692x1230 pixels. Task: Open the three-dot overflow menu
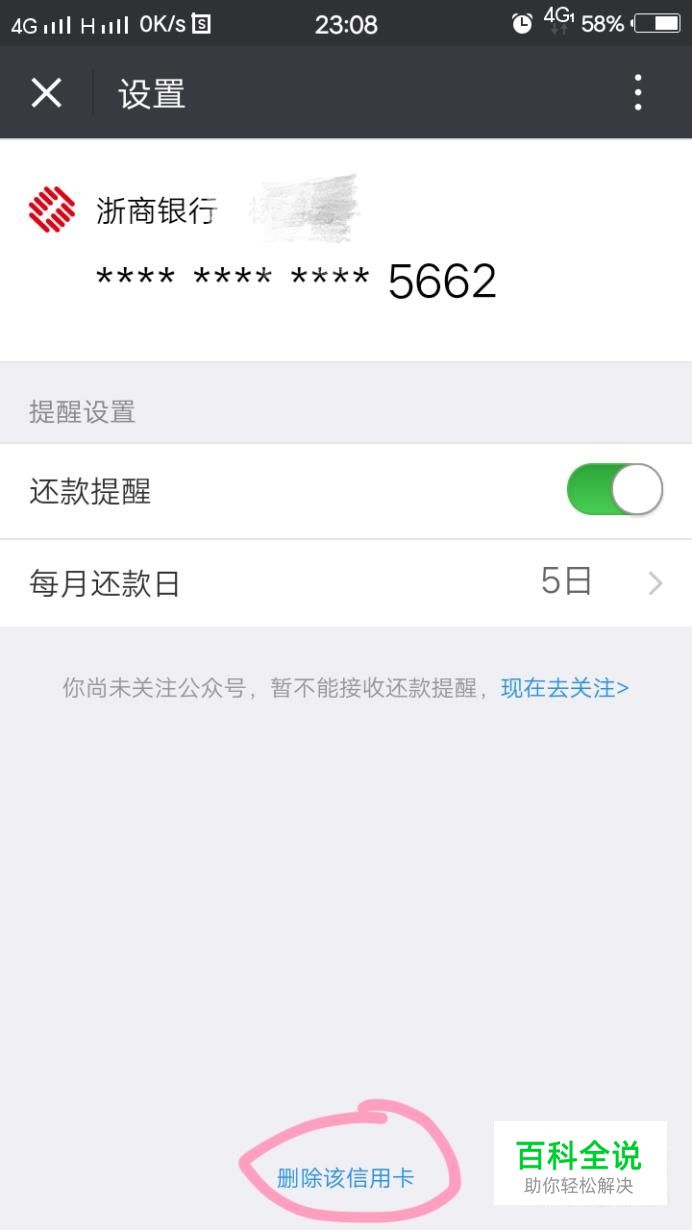638,93
